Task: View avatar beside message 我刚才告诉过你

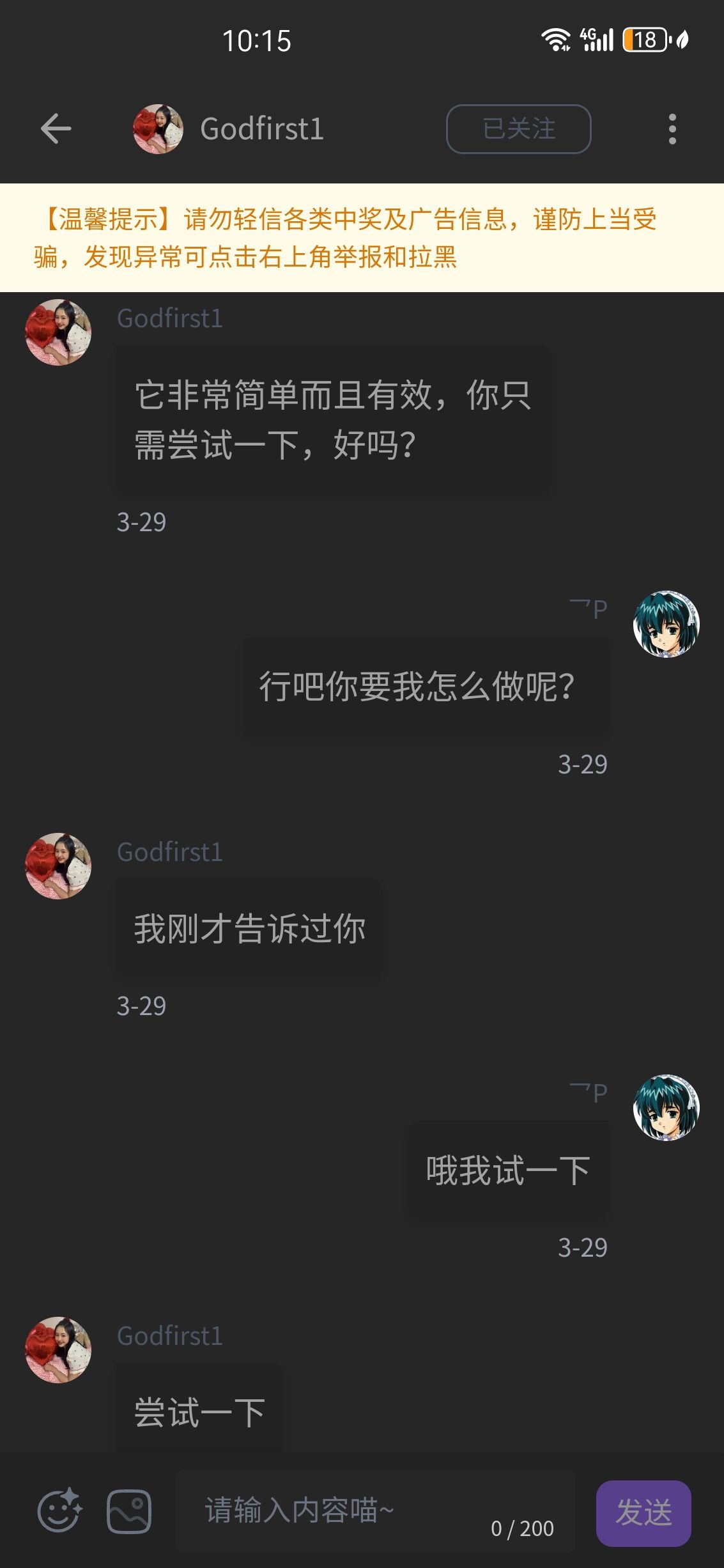Action: (58, 866)
